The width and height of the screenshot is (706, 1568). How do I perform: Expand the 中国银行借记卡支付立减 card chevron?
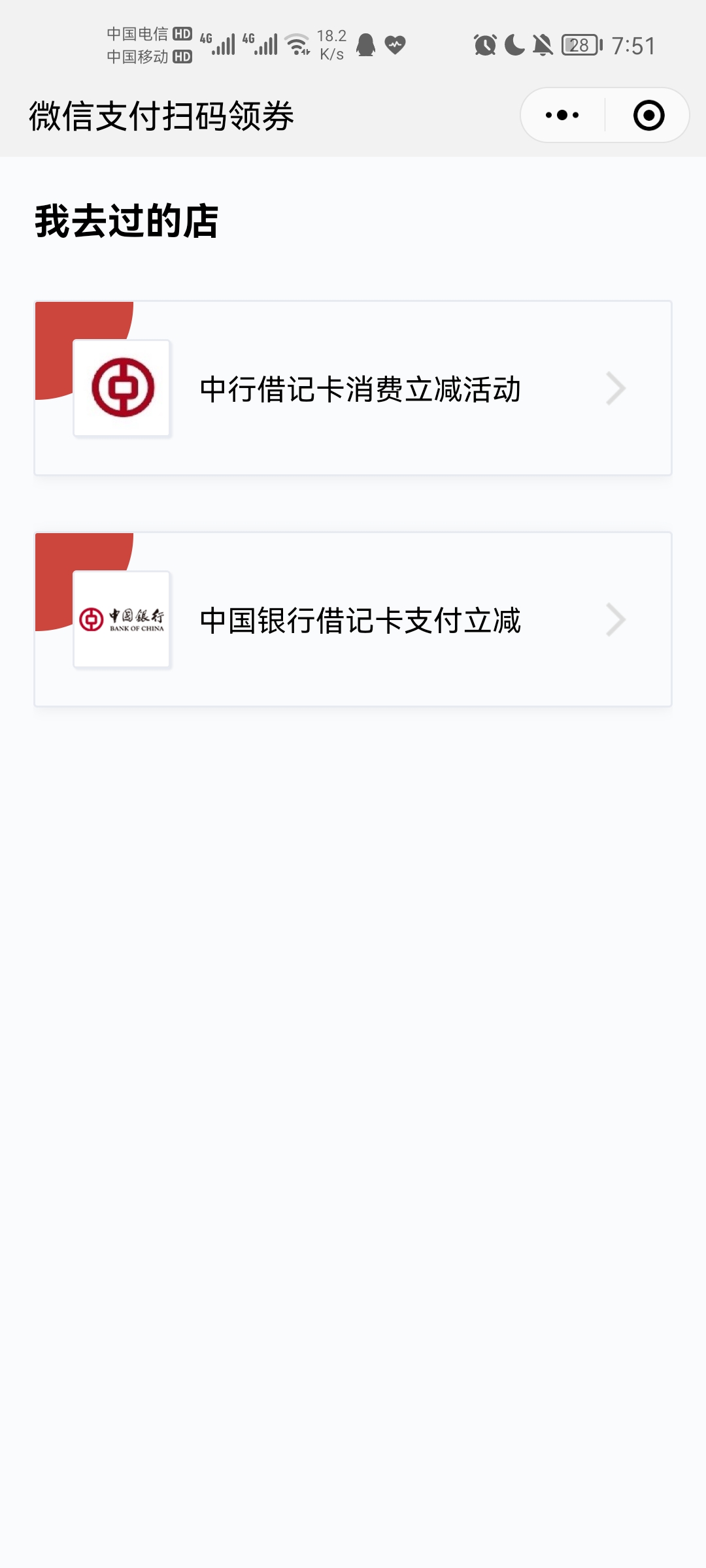[x=616, y=619]
